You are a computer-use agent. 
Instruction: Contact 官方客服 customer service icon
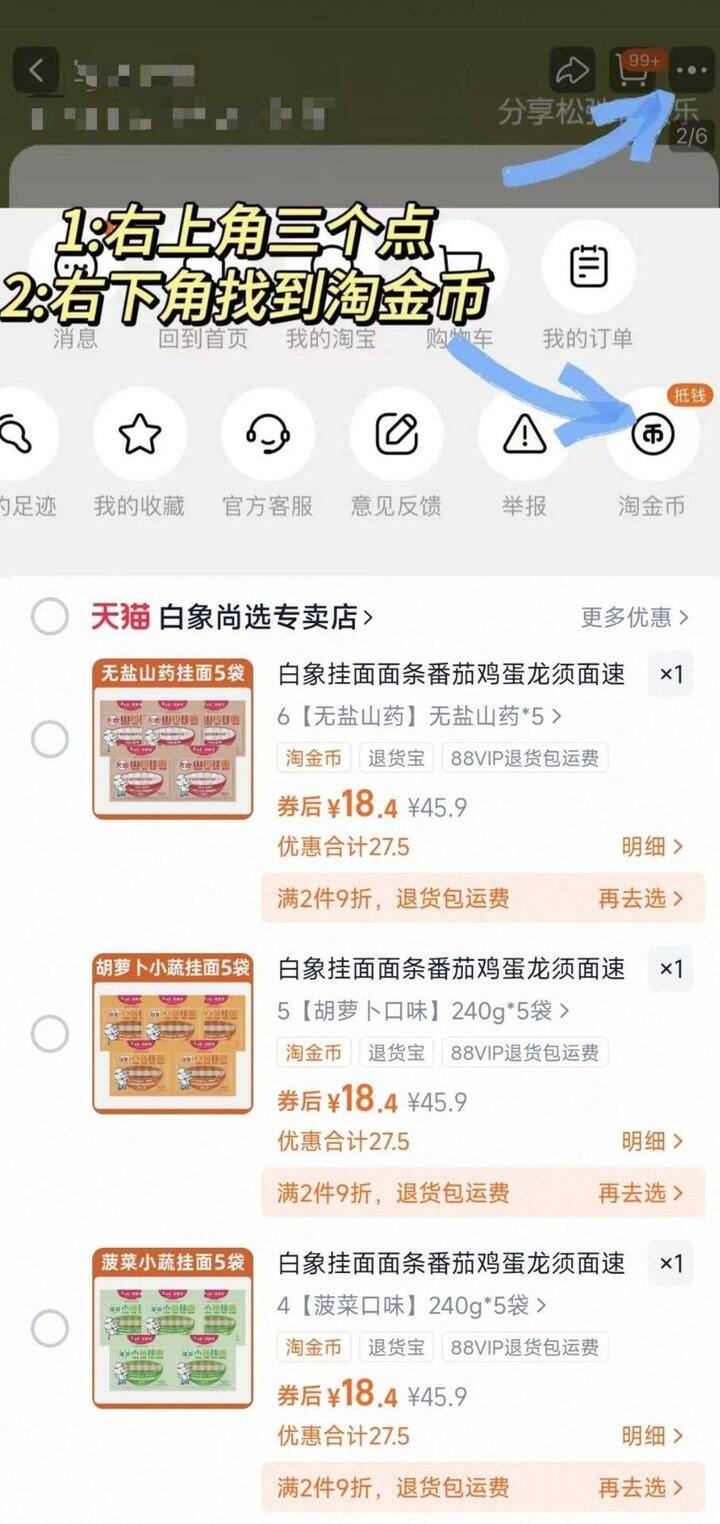(x=267, y=432)
